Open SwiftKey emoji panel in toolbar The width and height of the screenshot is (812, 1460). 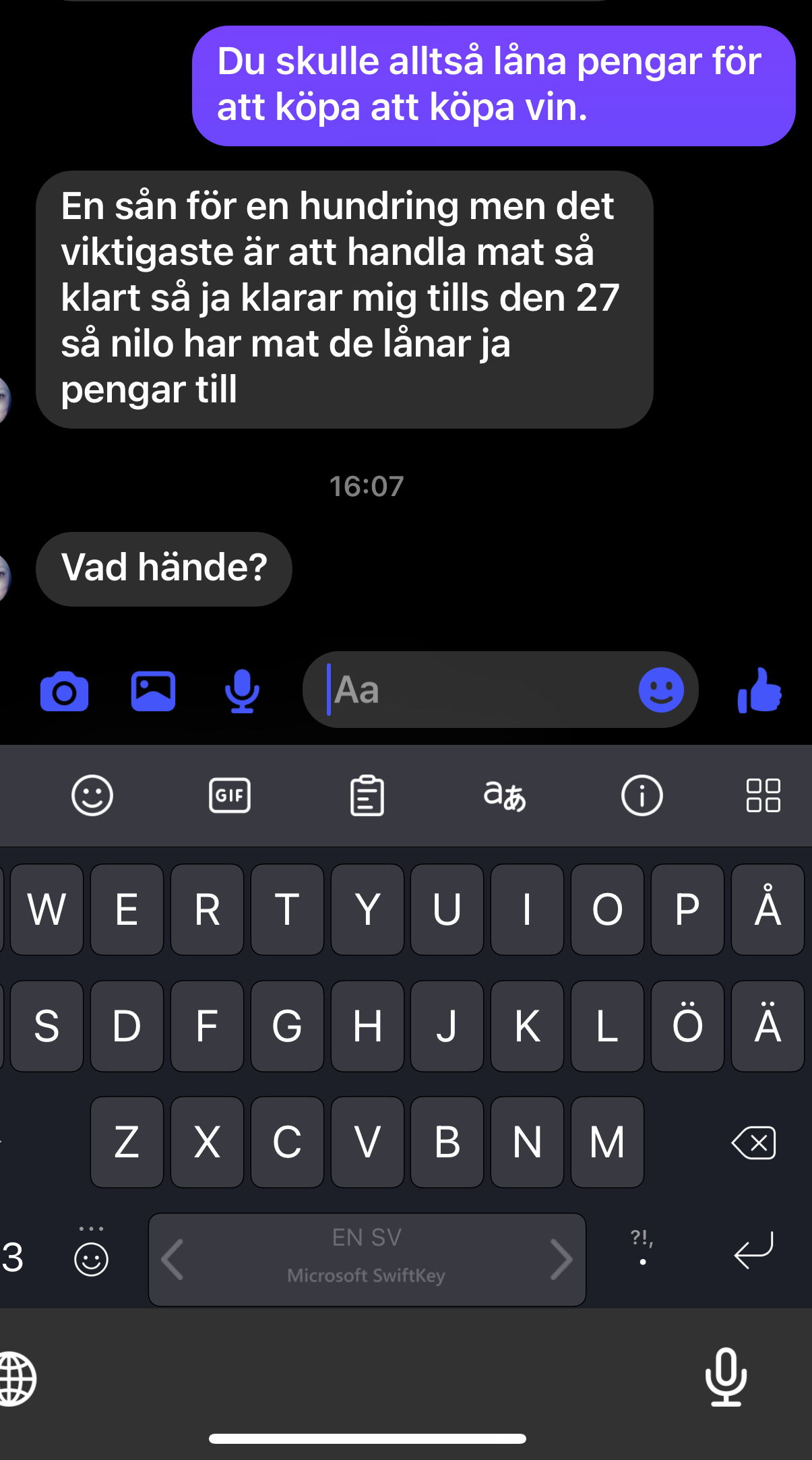(x=92, y=795)
